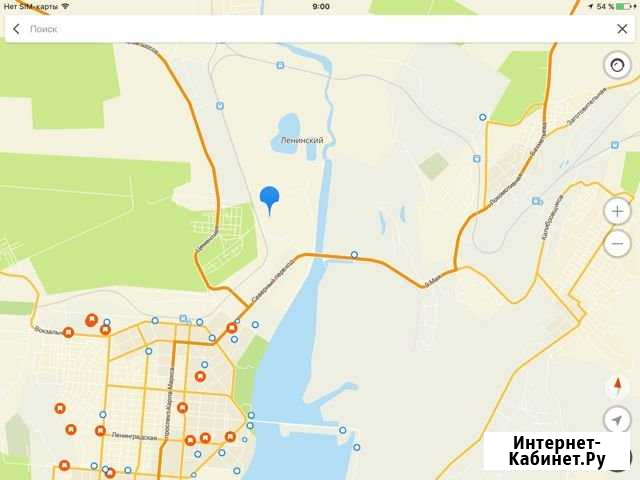Clear the search with the X icon
640x480 pixels.
click(622, 29)
